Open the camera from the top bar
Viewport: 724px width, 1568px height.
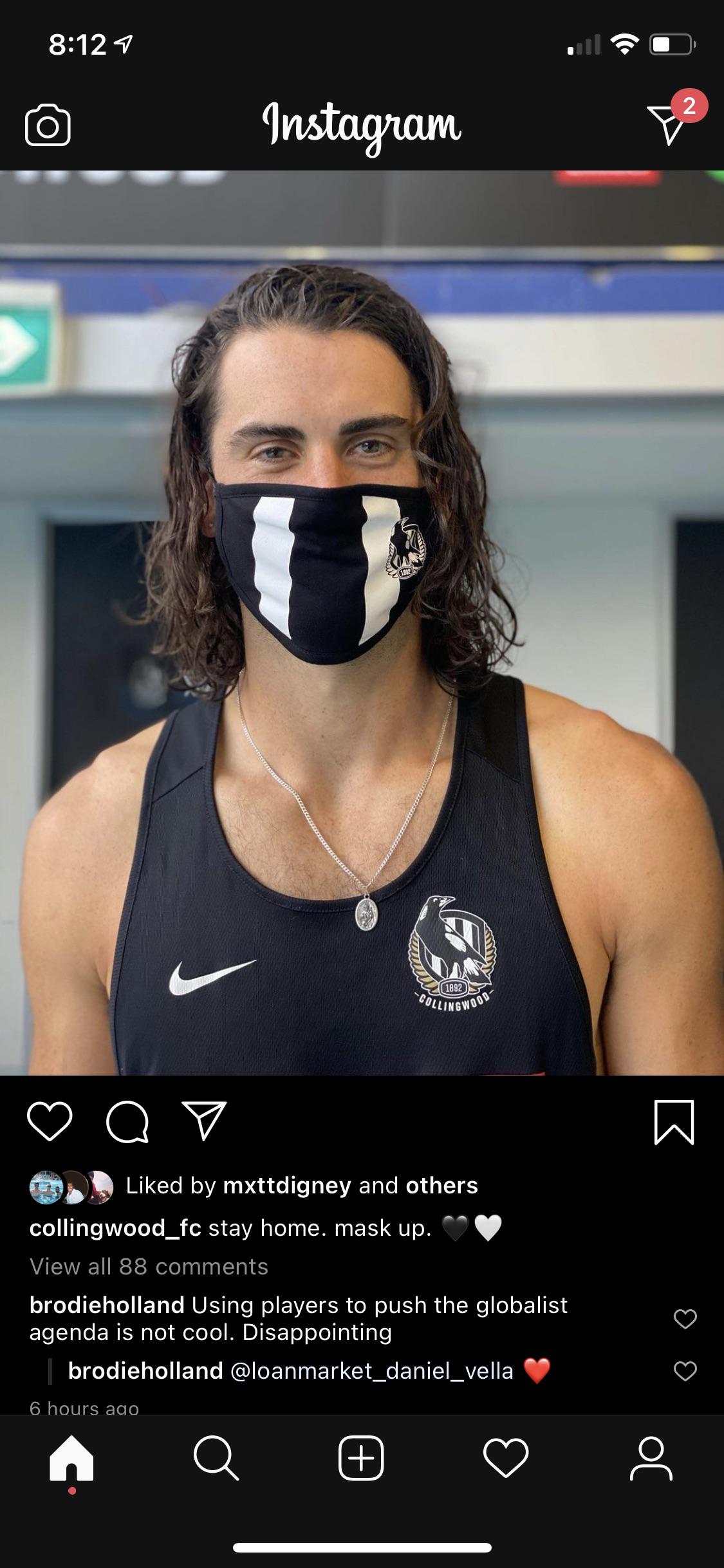click(48, 124)
